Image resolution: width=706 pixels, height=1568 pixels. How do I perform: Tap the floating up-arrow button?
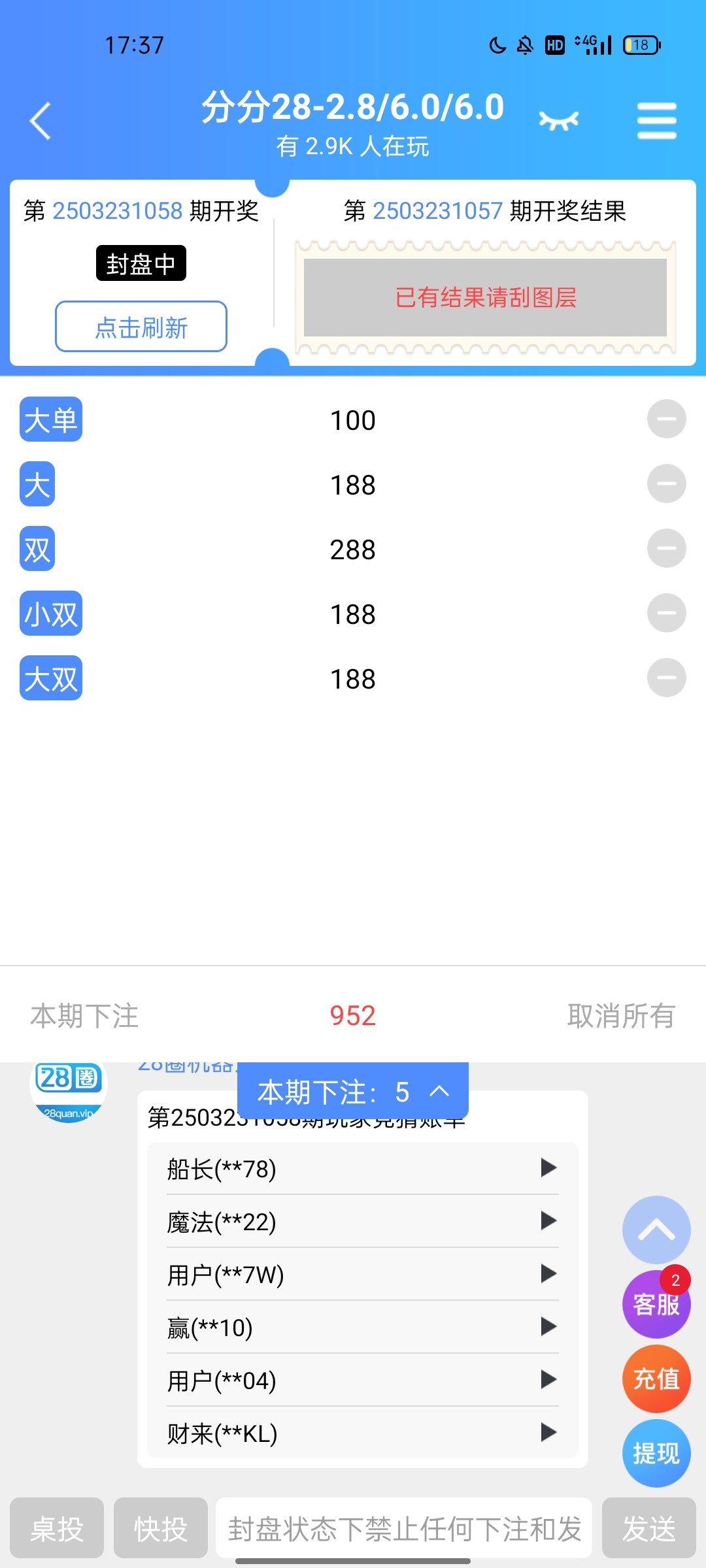click(x=656, y=1230)
